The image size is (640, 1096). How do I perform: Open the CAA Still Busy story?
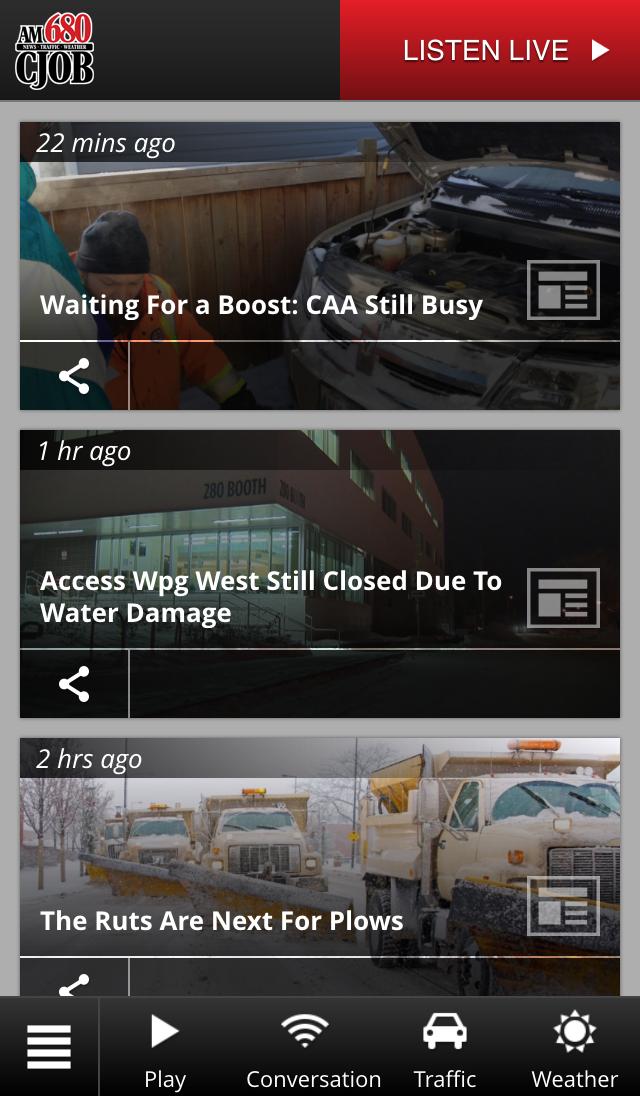tap(262, 305)
